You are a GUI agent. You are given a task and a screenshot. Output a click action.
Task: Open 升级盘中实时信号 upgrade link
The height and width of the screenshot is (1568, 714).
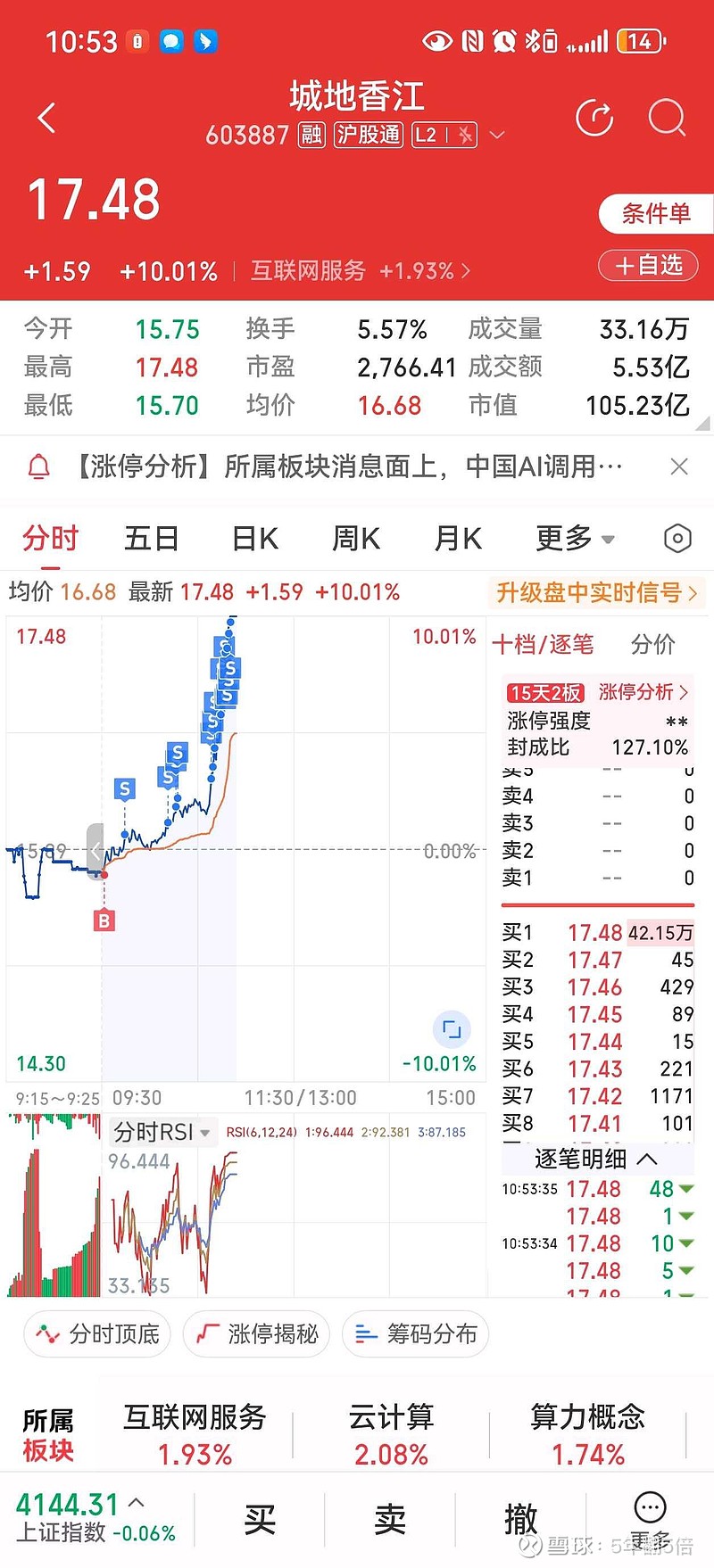(x=596, y=593)
